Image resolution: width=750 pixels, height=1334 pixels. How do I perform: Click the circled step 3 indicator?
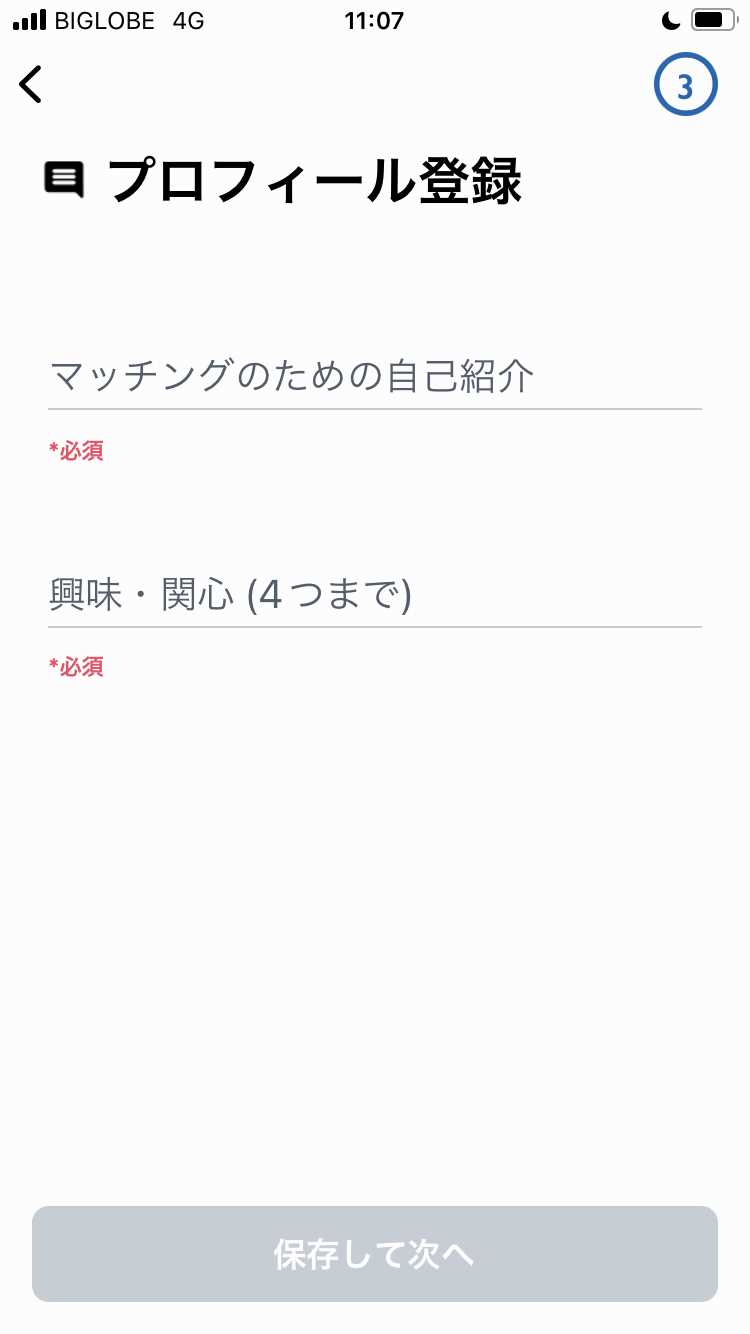686,84
